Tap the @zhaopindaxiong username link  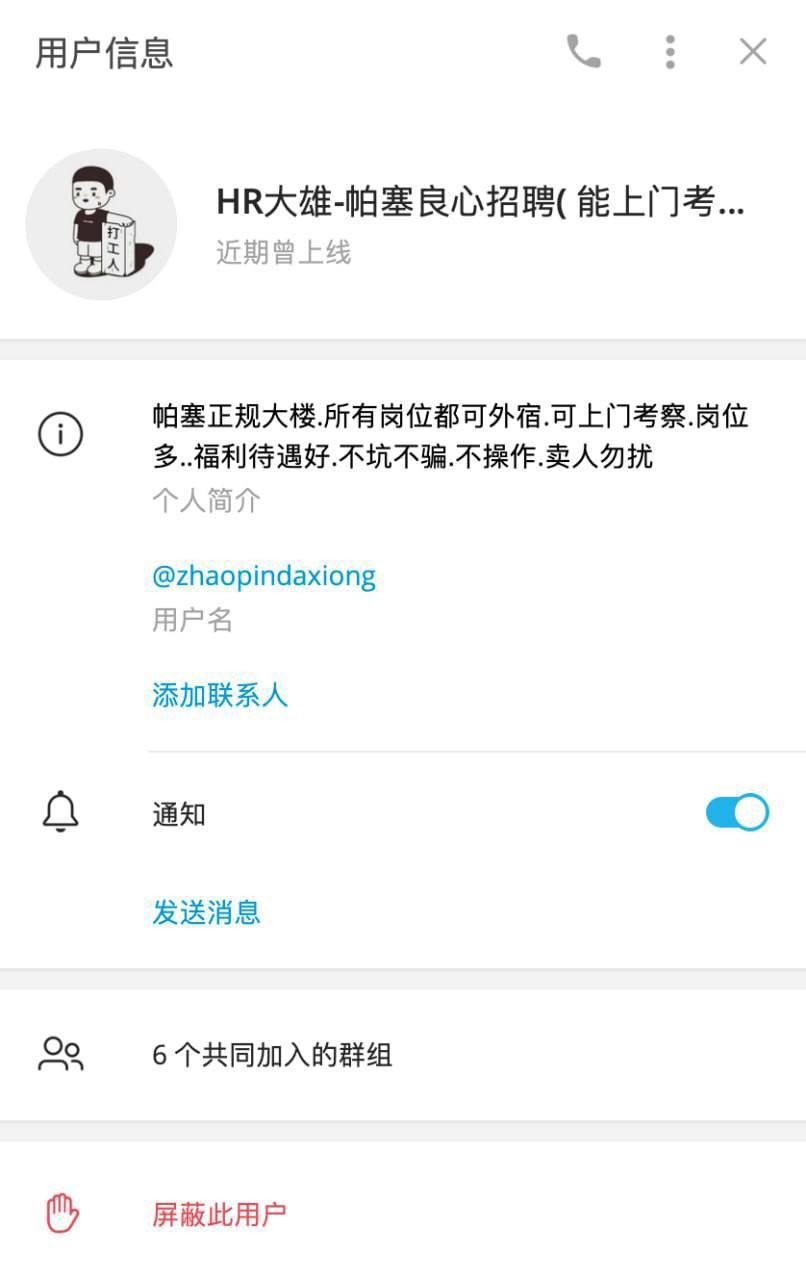(264, 576)
